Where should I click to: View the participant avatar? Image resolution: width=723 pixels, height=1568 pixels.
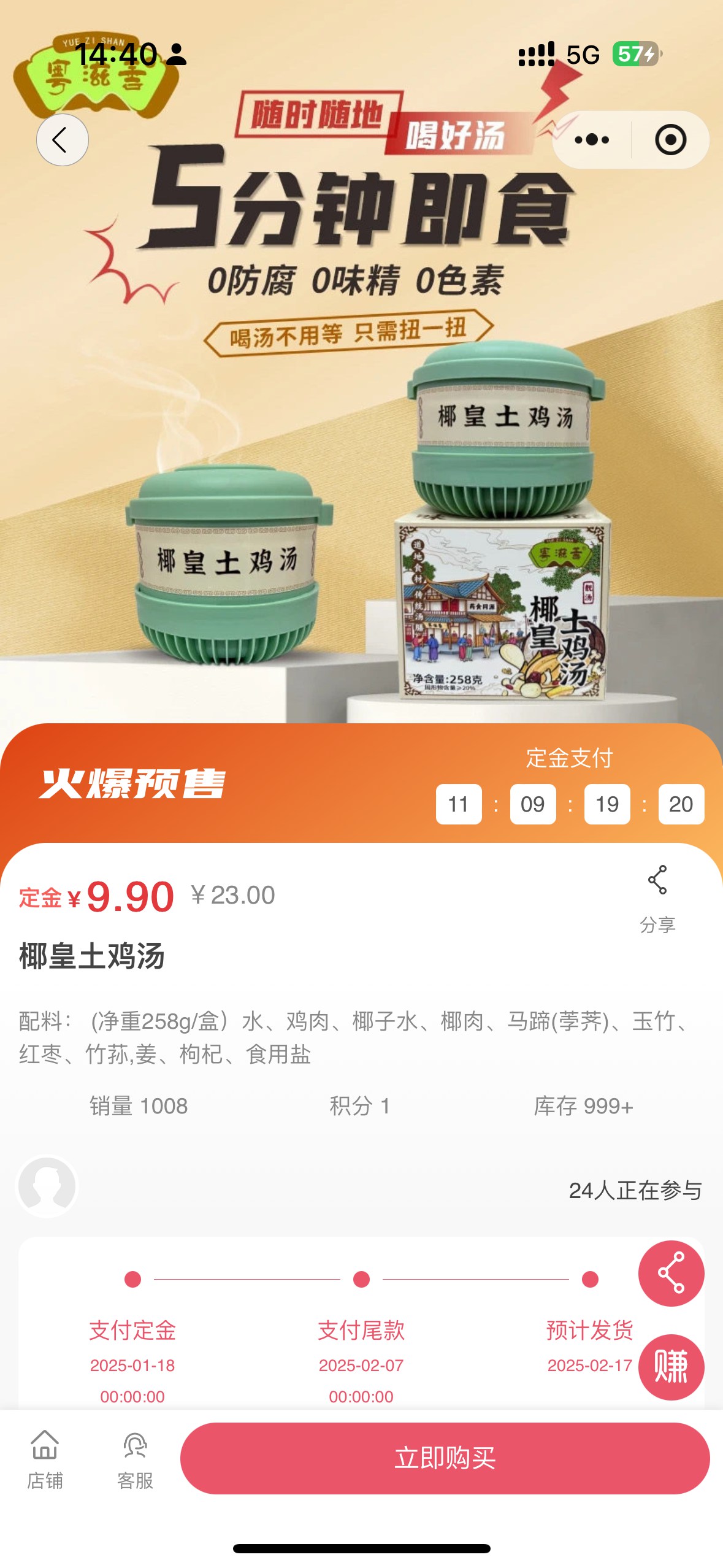[x=47, y=1186]
